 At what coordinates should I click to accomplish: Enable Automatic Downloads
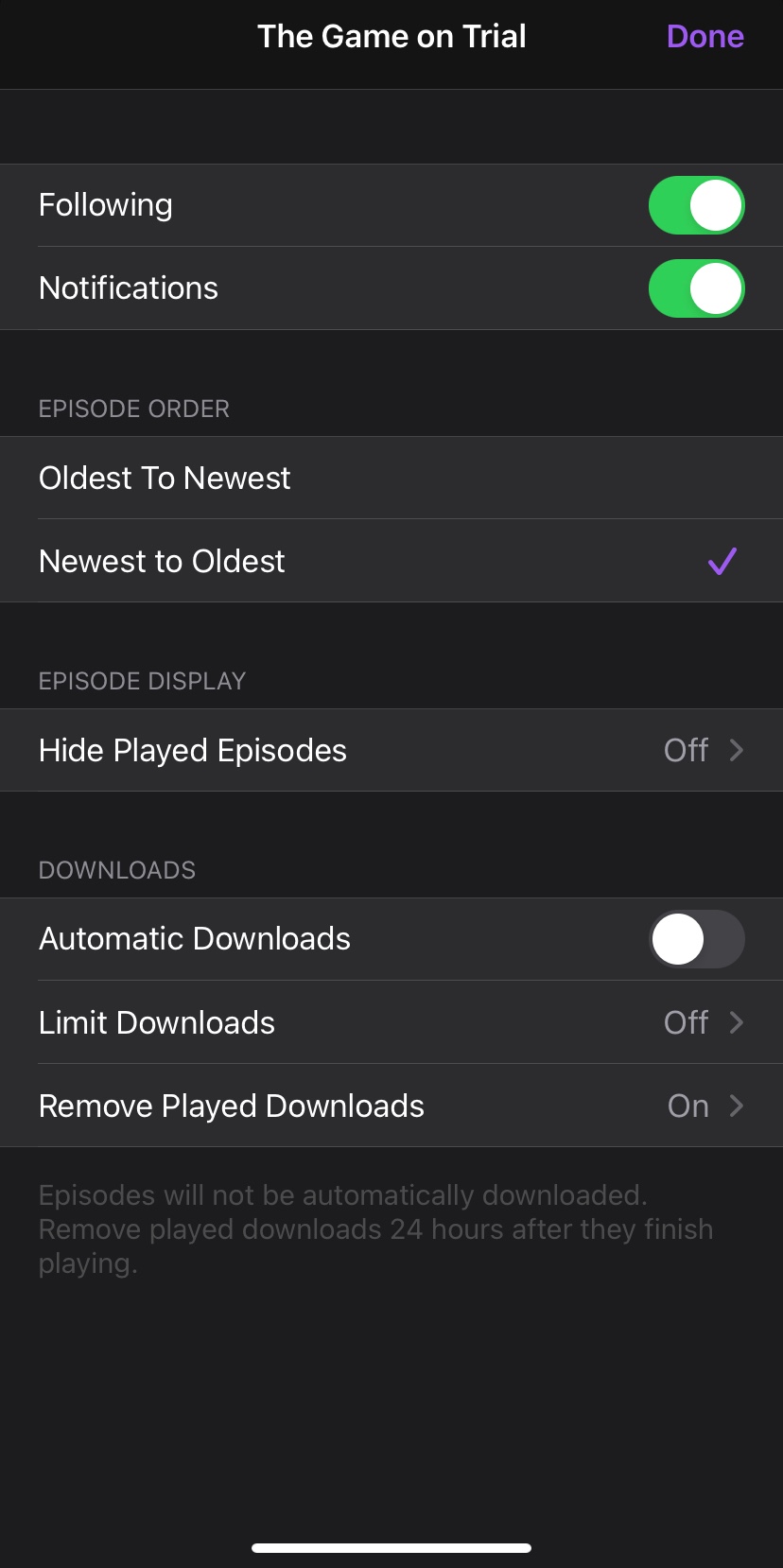[696, 939]
